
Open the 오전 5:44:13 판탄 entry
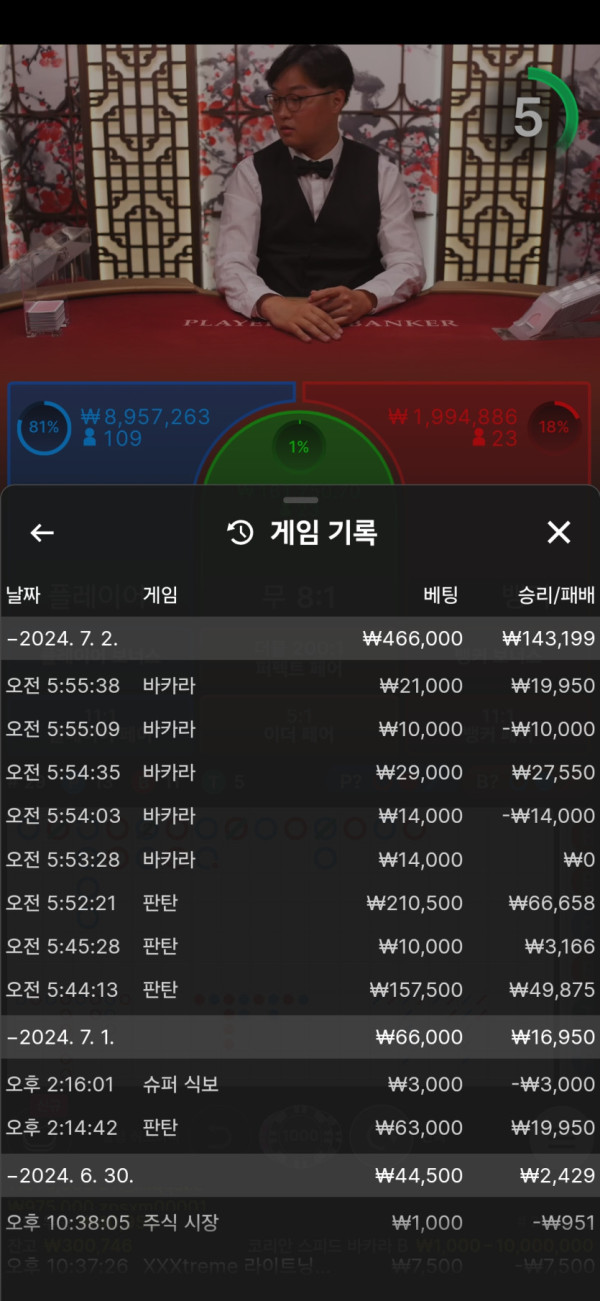(300, 990)
